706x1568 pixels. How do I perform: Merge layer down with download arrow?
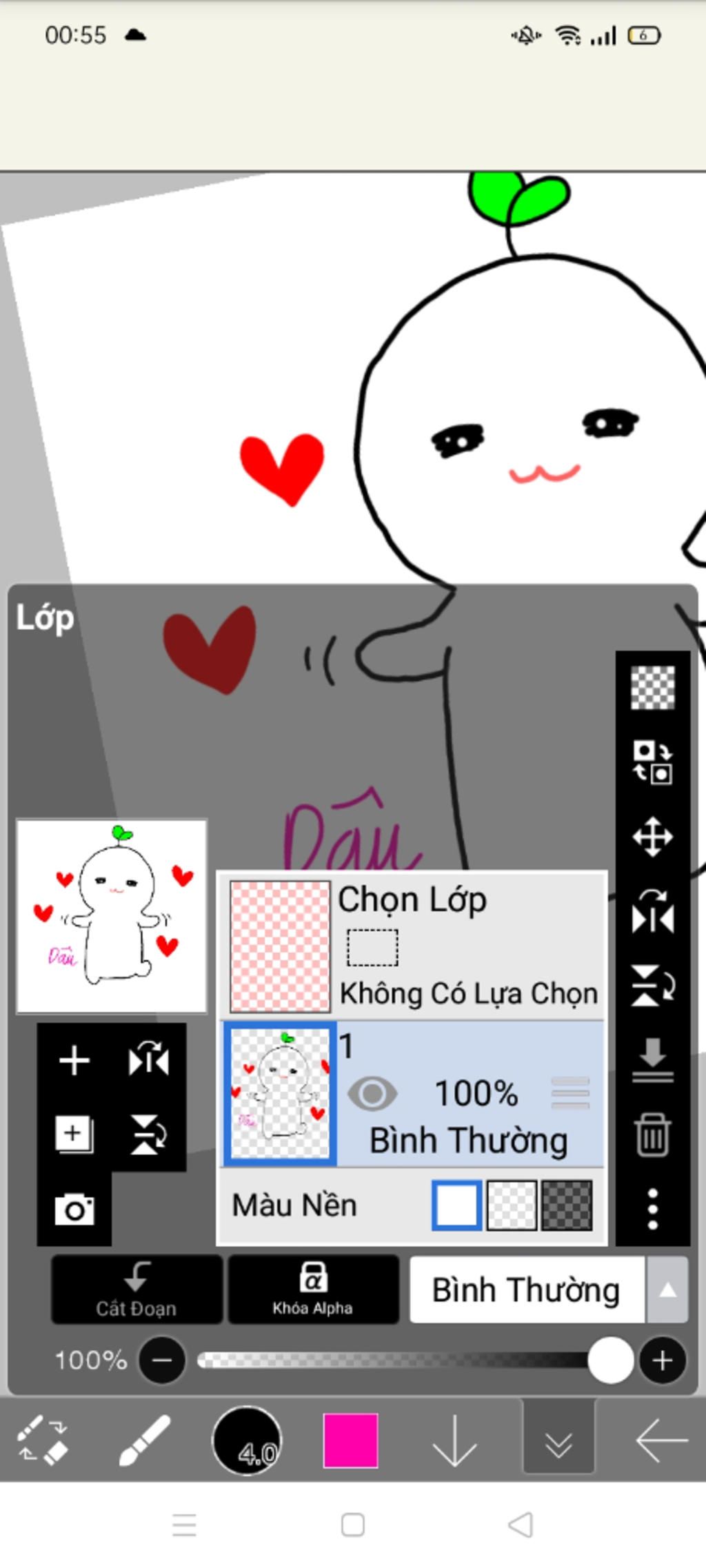(x=652, y=1059)
